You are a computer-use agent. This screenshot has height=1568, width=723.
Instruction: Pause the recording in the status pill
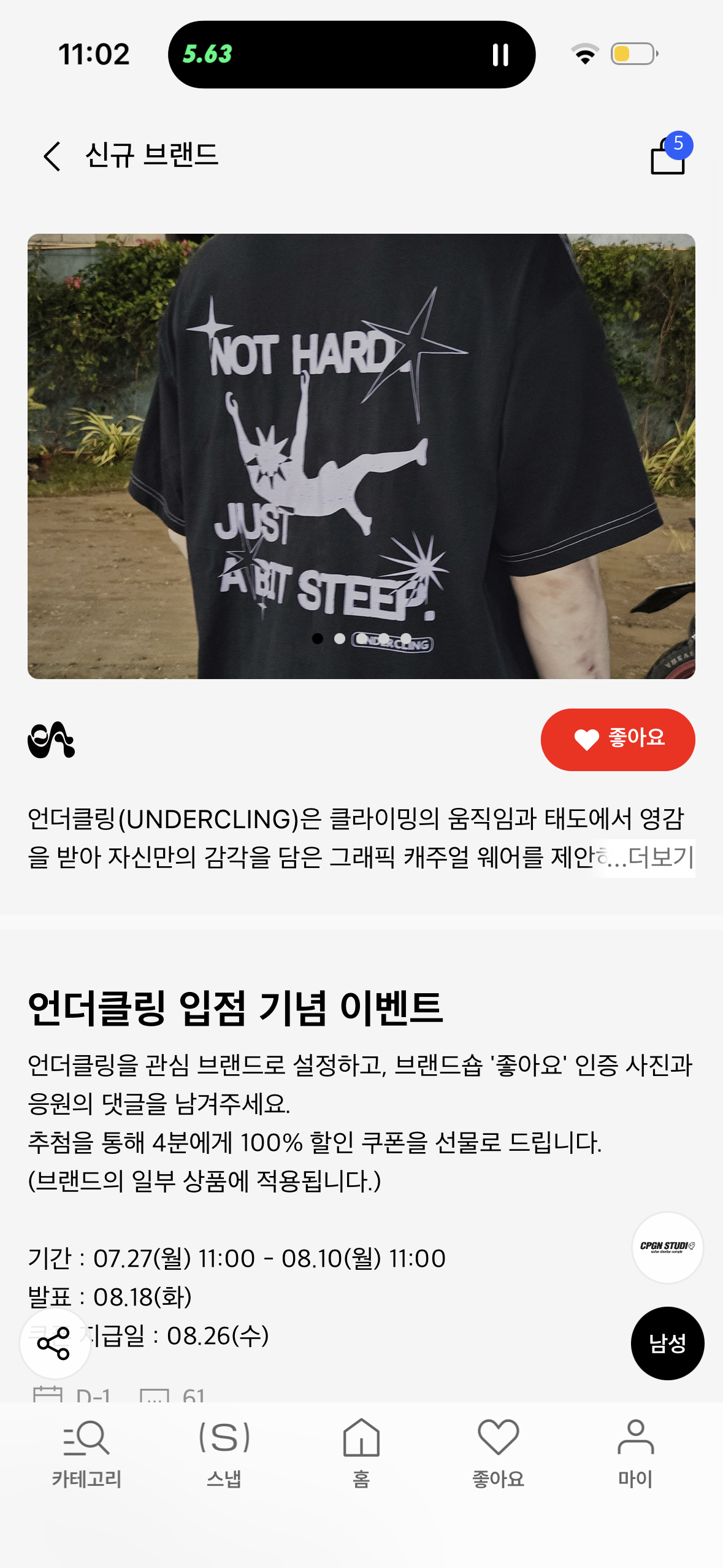coord(500,55)
